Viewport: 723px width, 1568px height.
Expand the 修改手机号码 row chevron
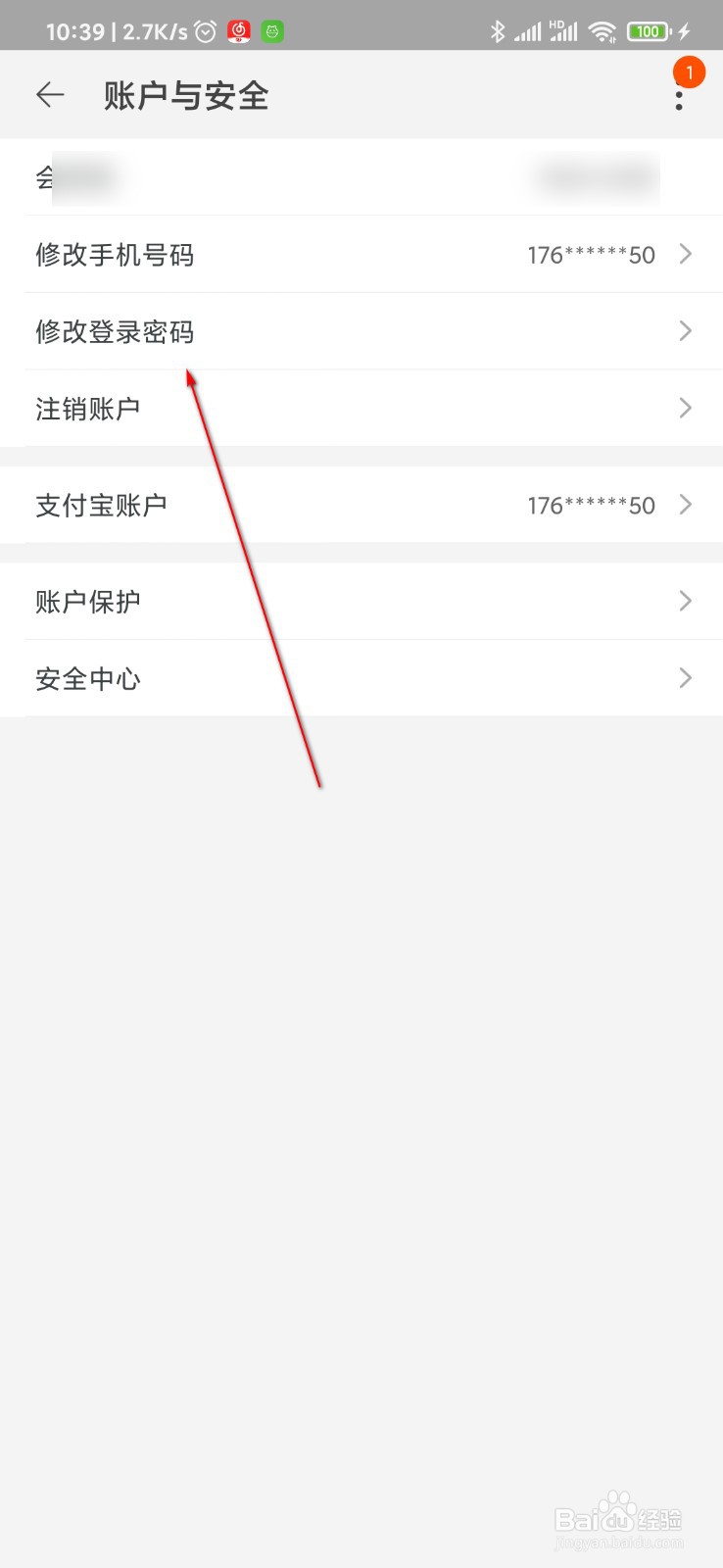pos(685,255)
